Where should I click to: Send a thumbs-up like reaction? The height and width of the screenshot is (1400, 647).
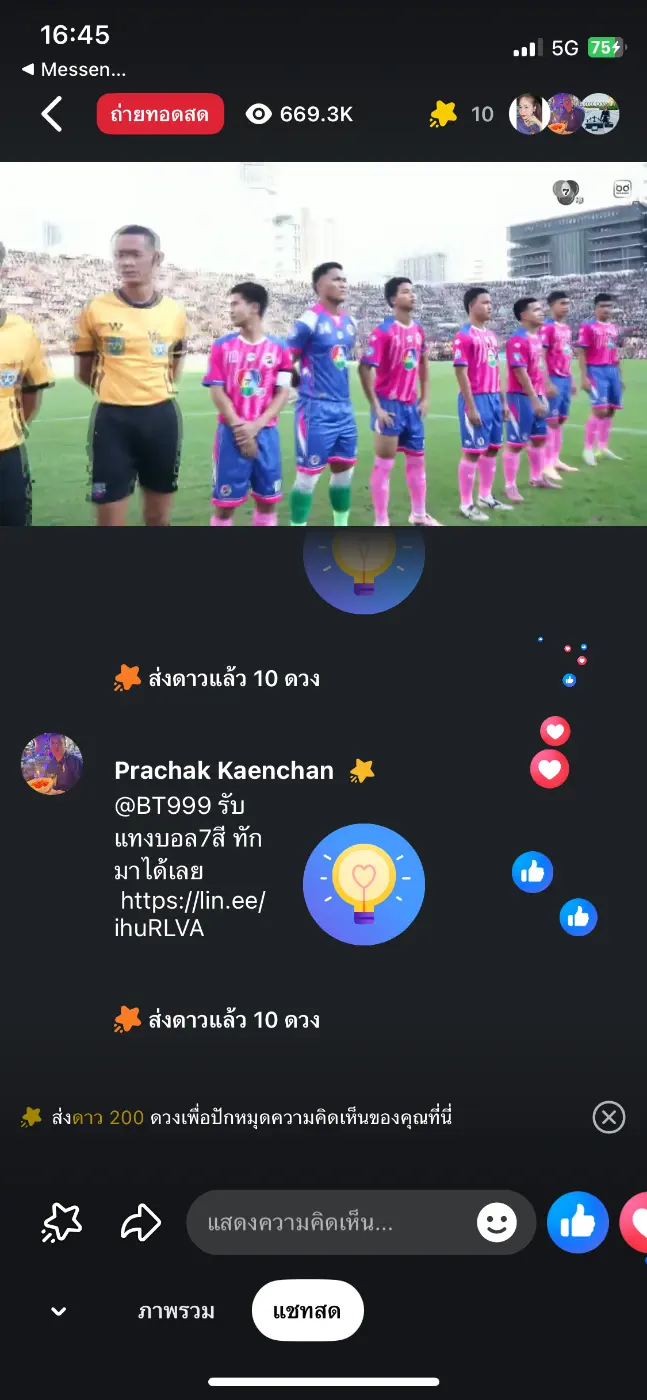[578, 1222]
